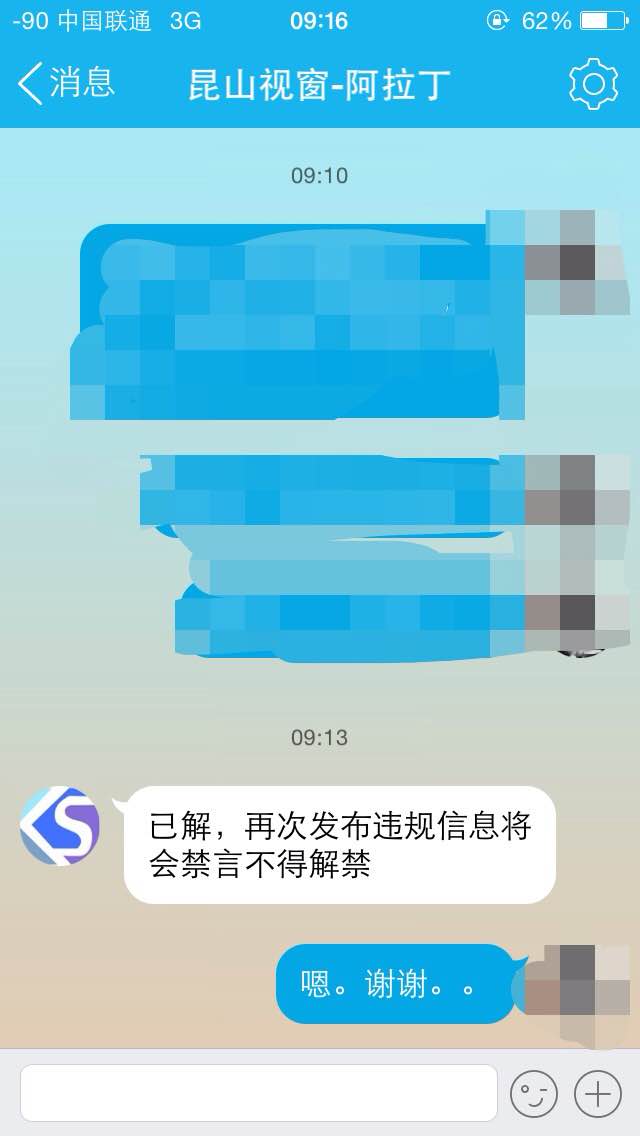Open the emoji picker
Viewport: 640px width, 1136px height.
pyautogui.click(x=533, y=1093)
